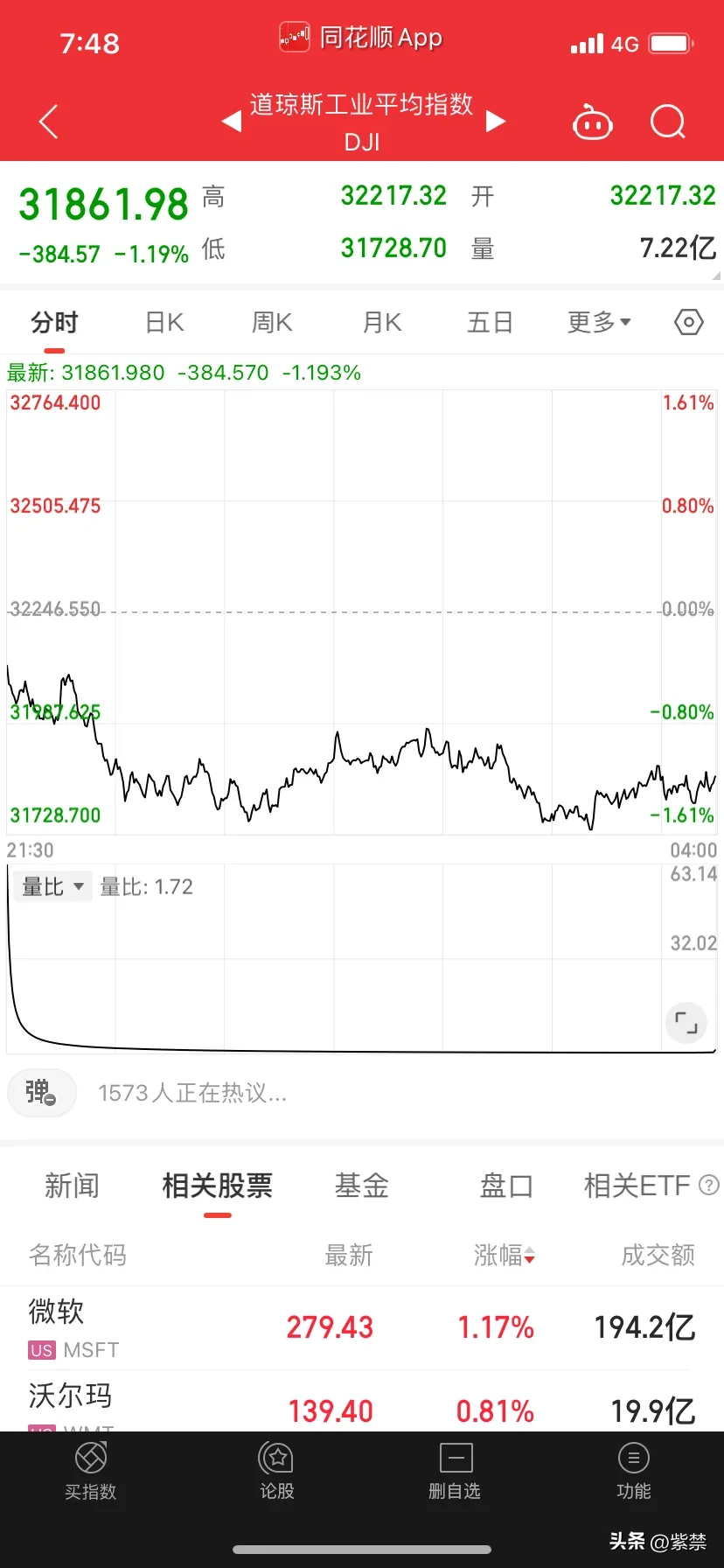
Task: Select the 日K chart tab
Action: pos(164,323)
